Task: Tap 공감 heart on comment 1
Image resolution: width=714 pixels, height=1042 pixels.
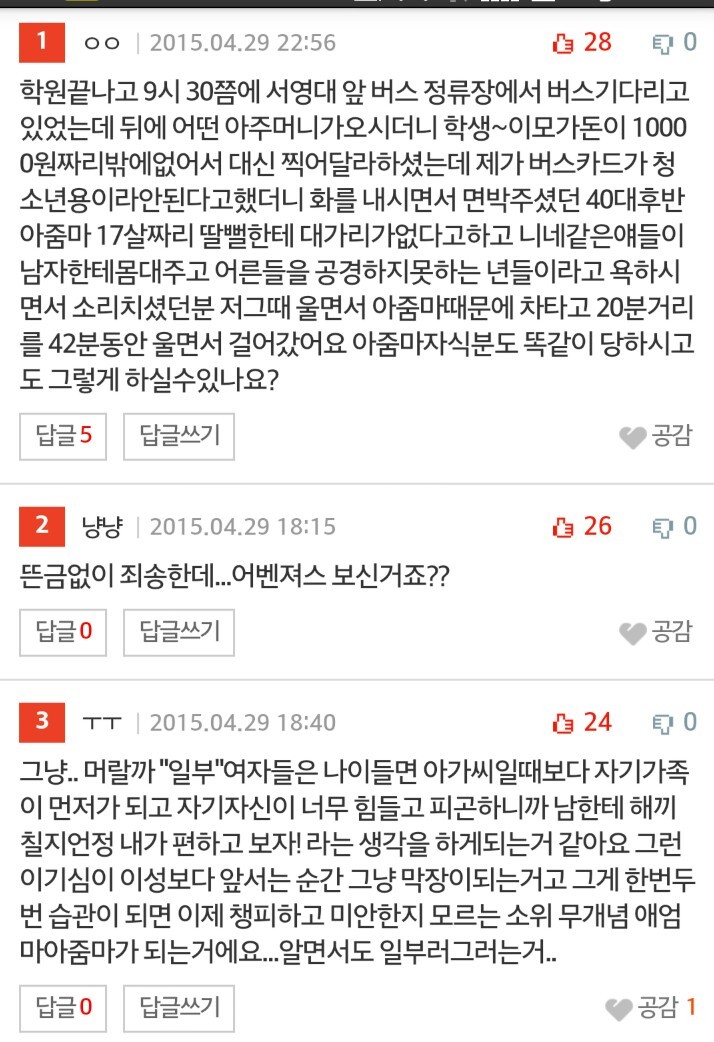Action: (x=655, y=436)
